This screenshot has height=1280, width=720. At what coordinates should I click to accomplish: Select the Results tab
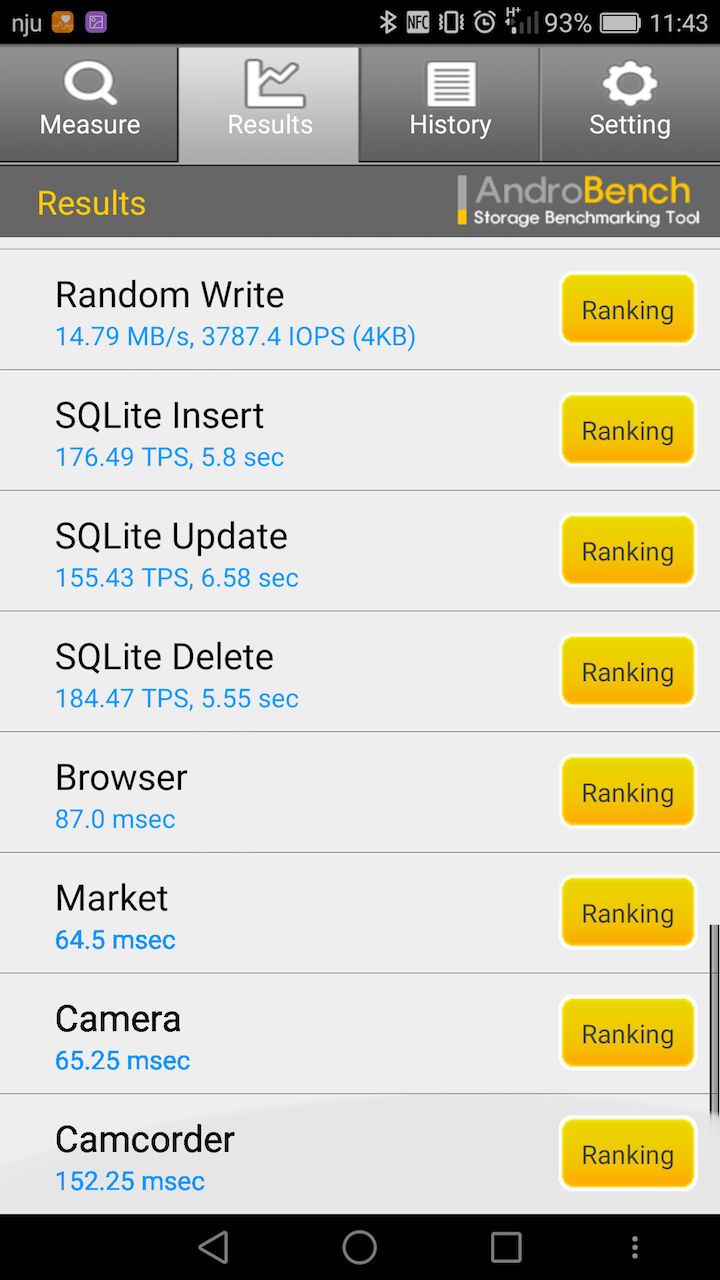point(270,102)
